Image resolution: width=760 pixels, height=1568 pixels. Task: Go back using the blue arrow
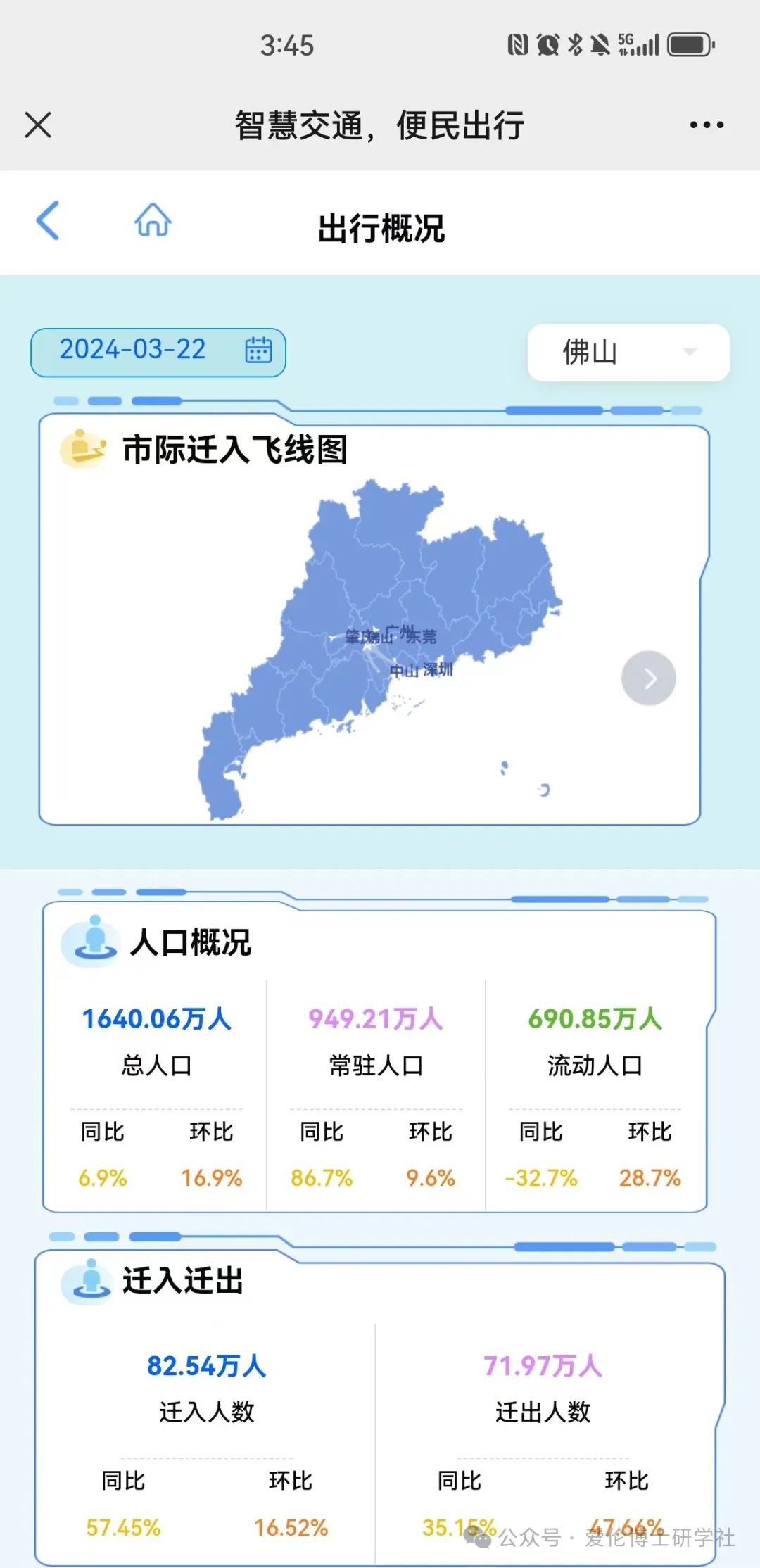click(47, 221)
